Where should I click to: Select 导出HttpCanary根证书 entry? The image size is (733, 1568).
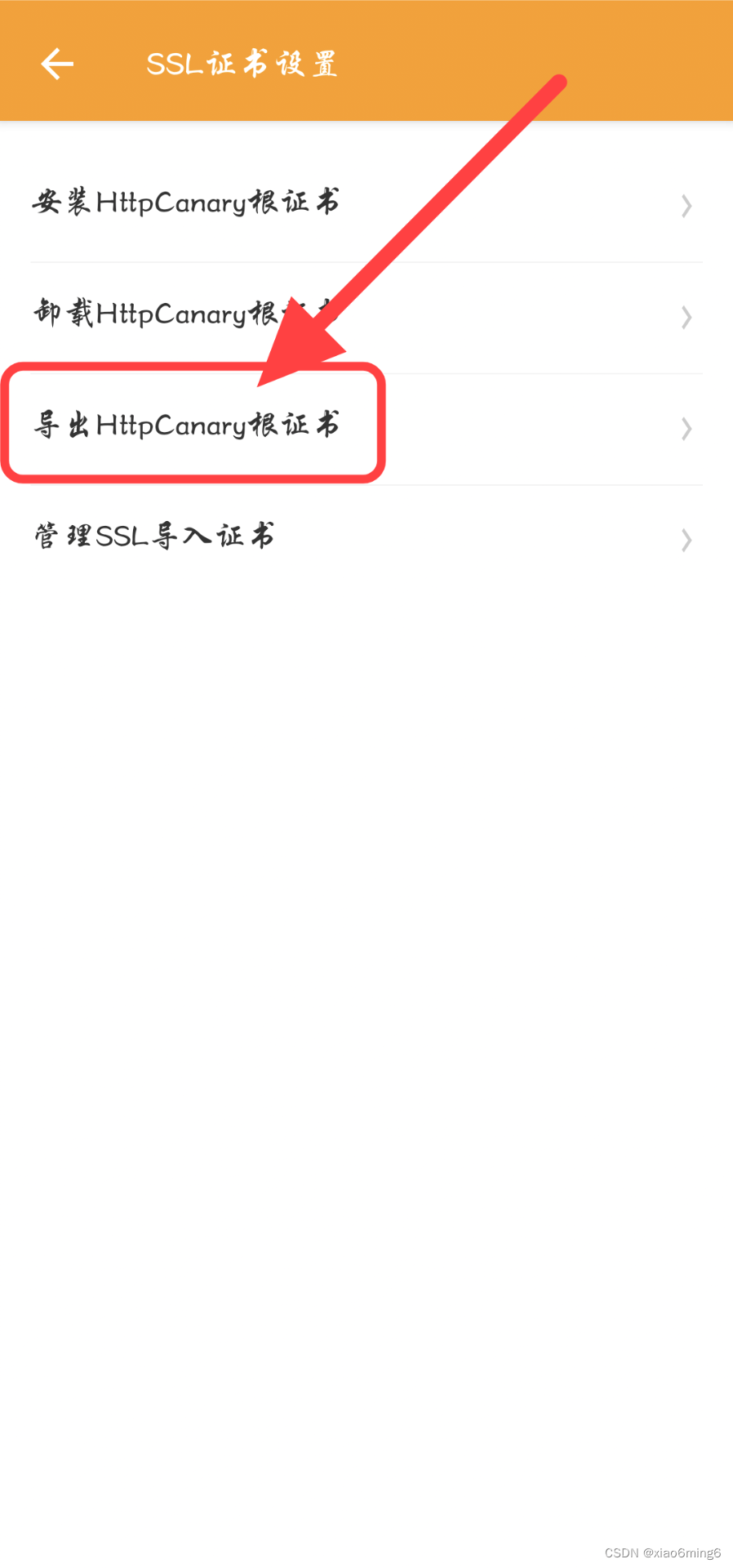(x=186, y=425)
